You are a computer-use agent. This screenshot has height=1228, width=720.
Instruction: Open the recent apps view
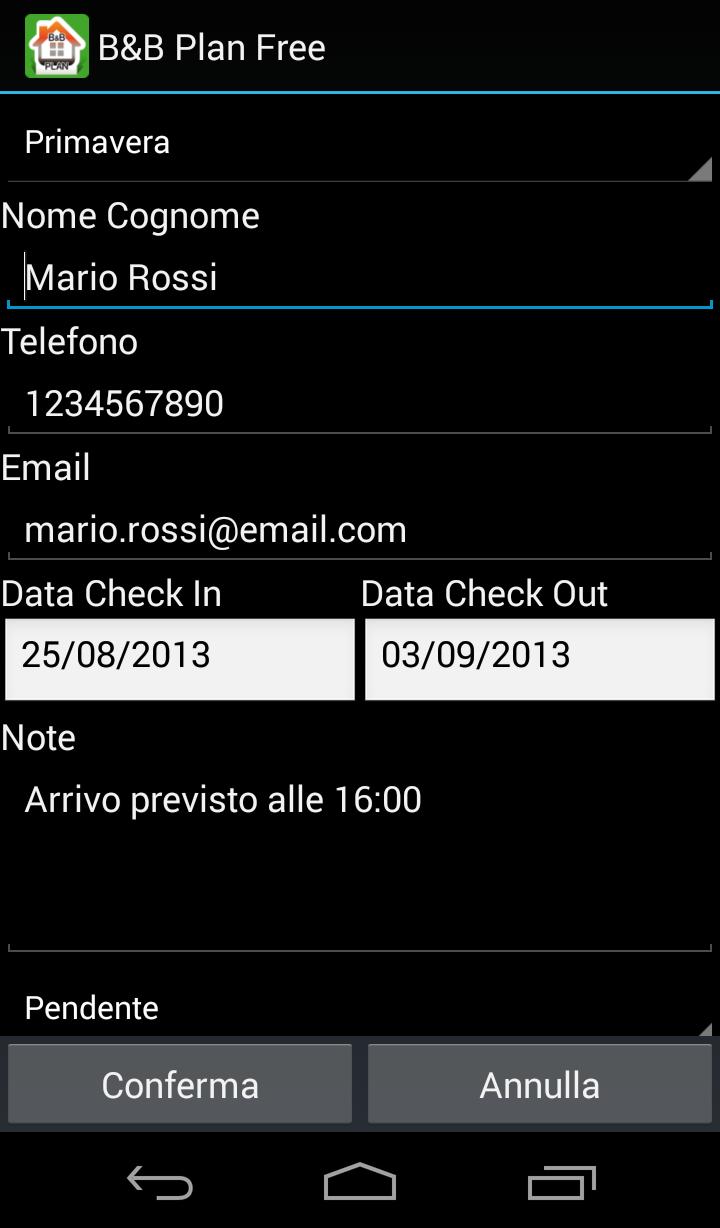pyautogui.click(x=561, y=1184)
